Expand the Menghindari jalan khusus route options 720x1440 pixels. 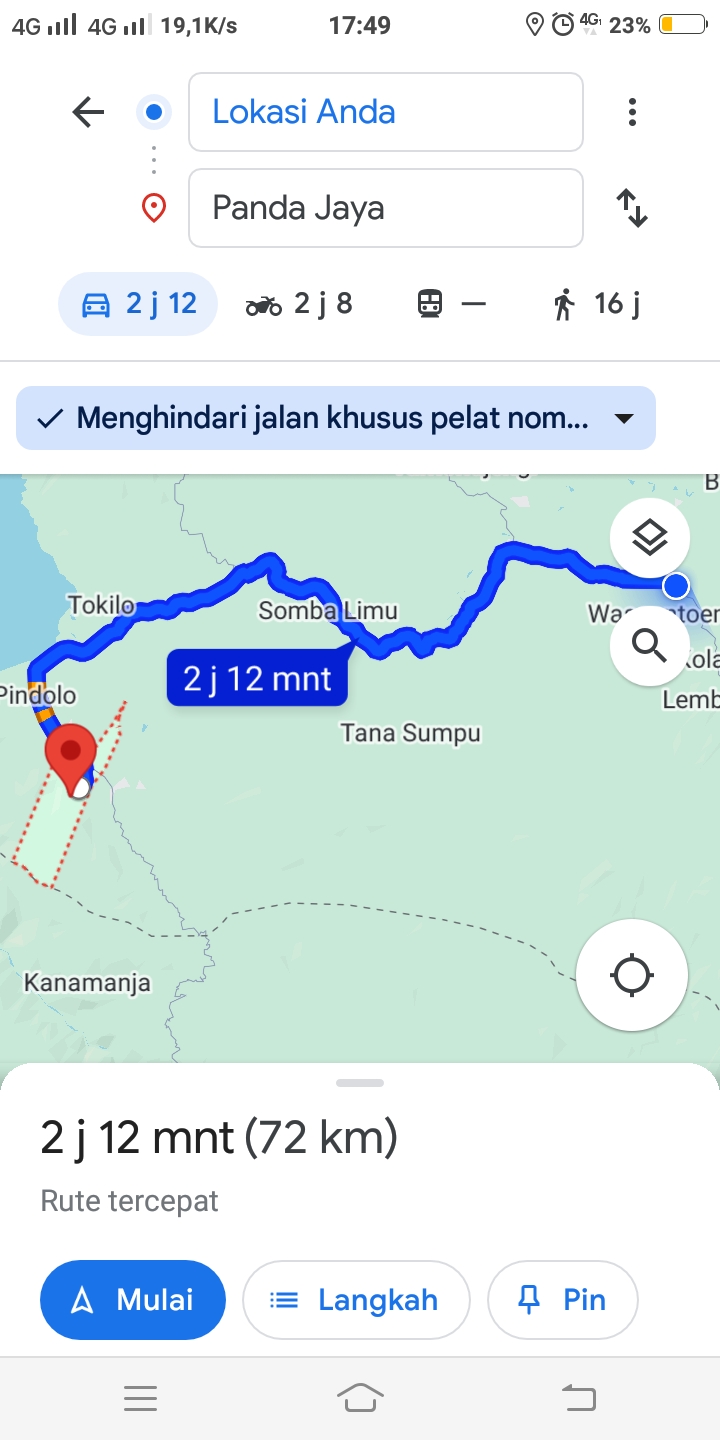336,418
